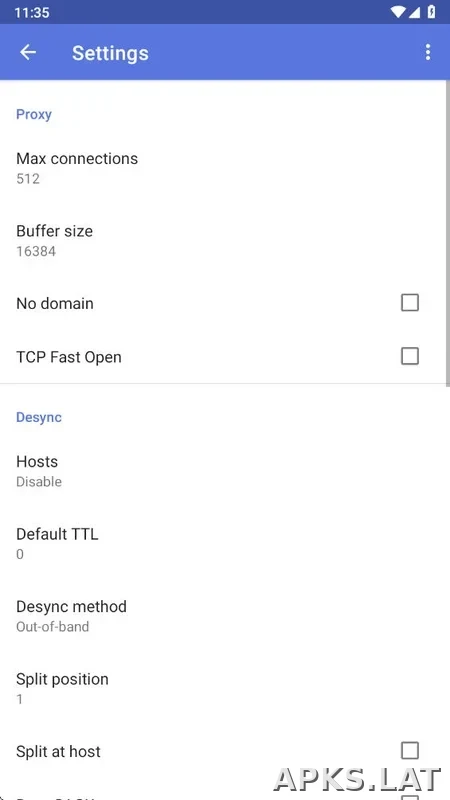This screenshot has width=450, height=800.
Task: Check the TCP Fast Open box
Action: pos(410,357)
